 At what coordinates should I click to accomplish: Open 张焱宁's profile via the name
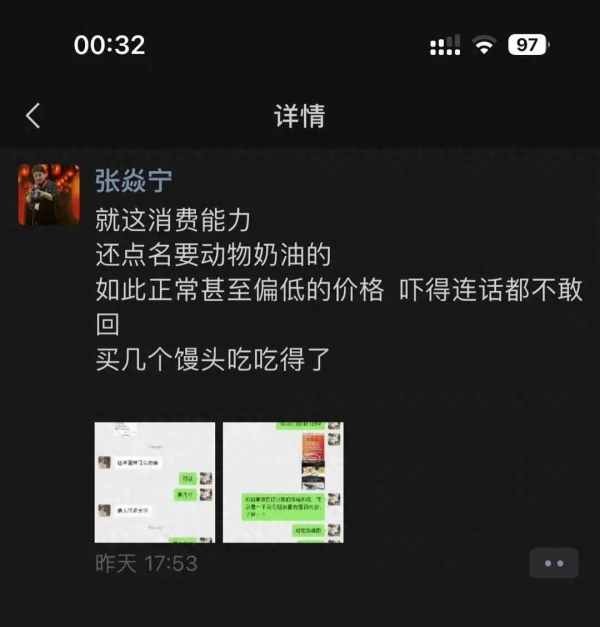(x=133, y=181)
